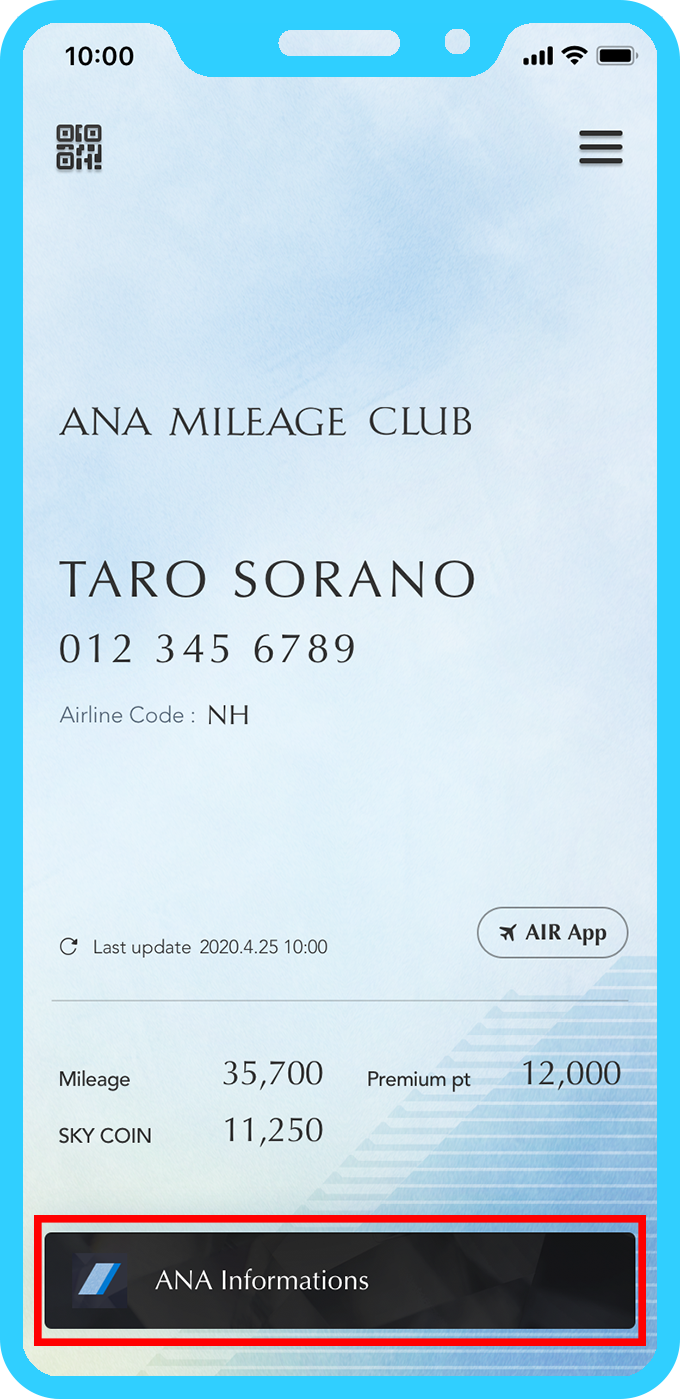Image resolution: width=680 pixels, height=1399 pixels.
Task: Launch the AIR App button
Action: 552,933
